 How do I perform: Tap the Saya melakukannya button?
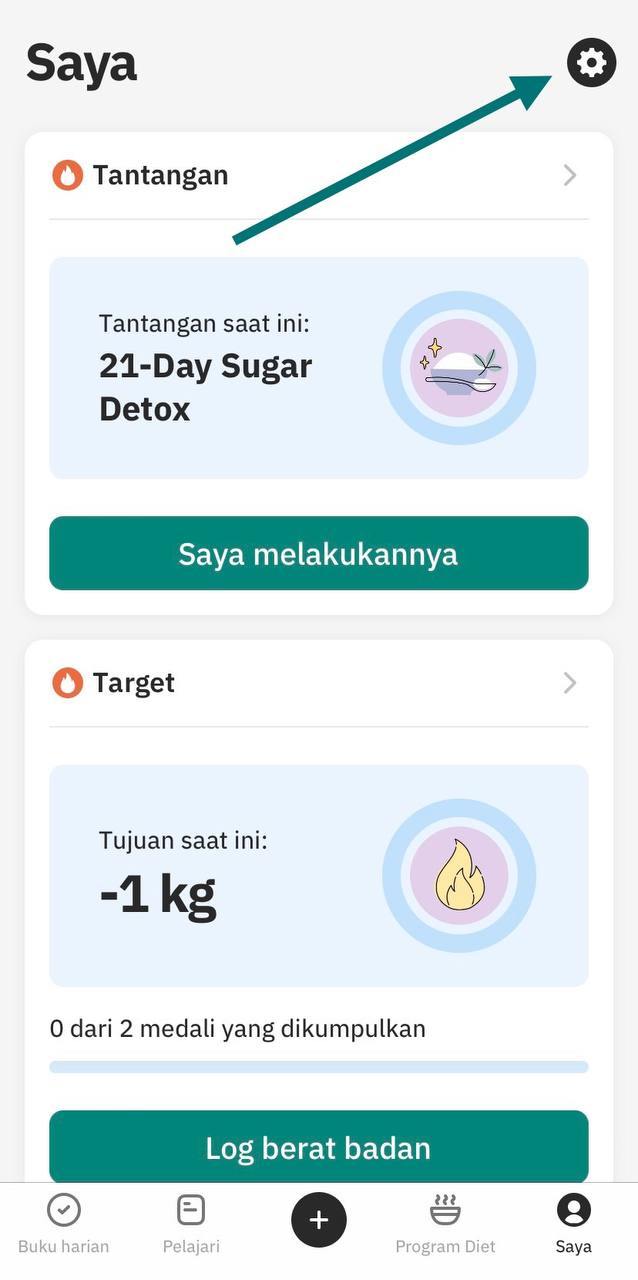(x=318, y=553)
